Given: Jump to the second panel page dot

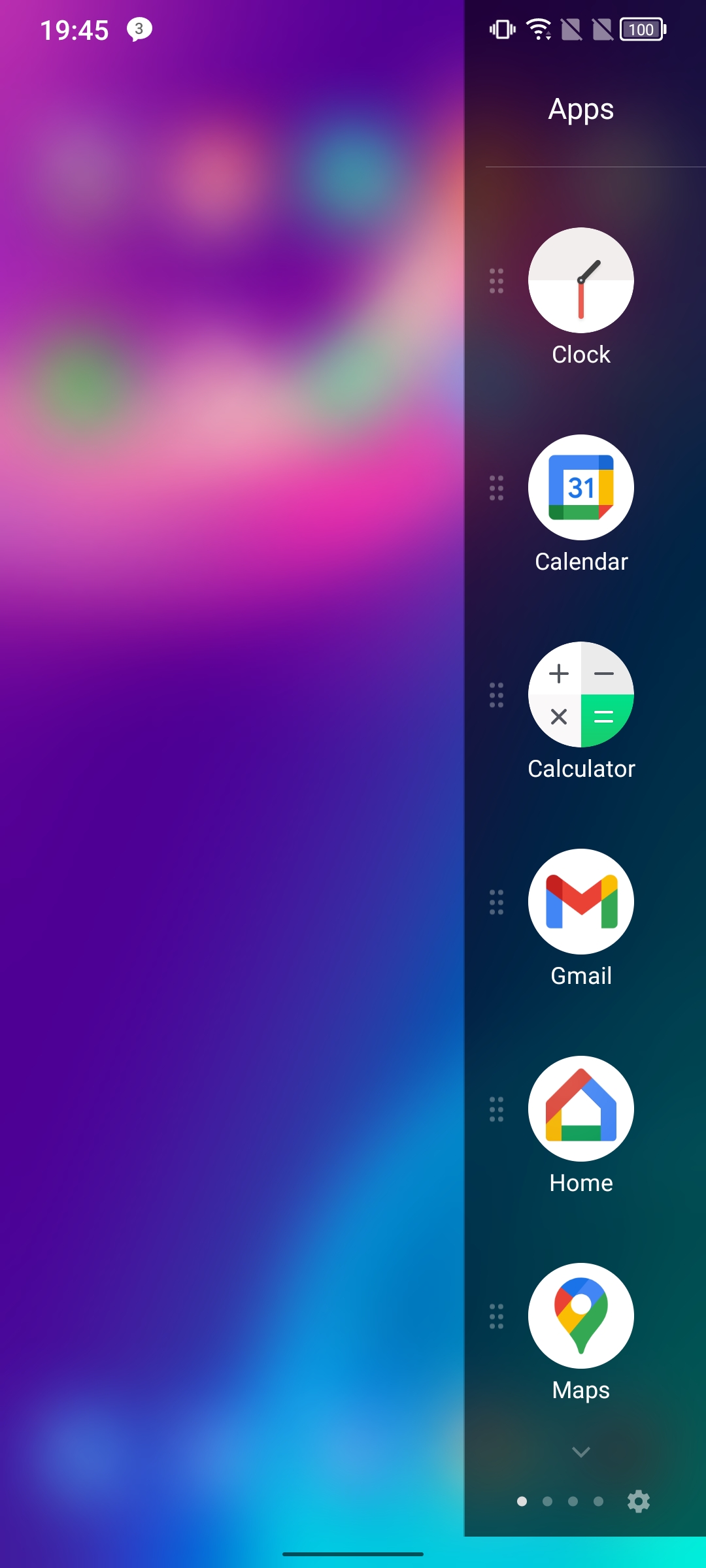Looking at the screenshot, I should pos(547,1501).
